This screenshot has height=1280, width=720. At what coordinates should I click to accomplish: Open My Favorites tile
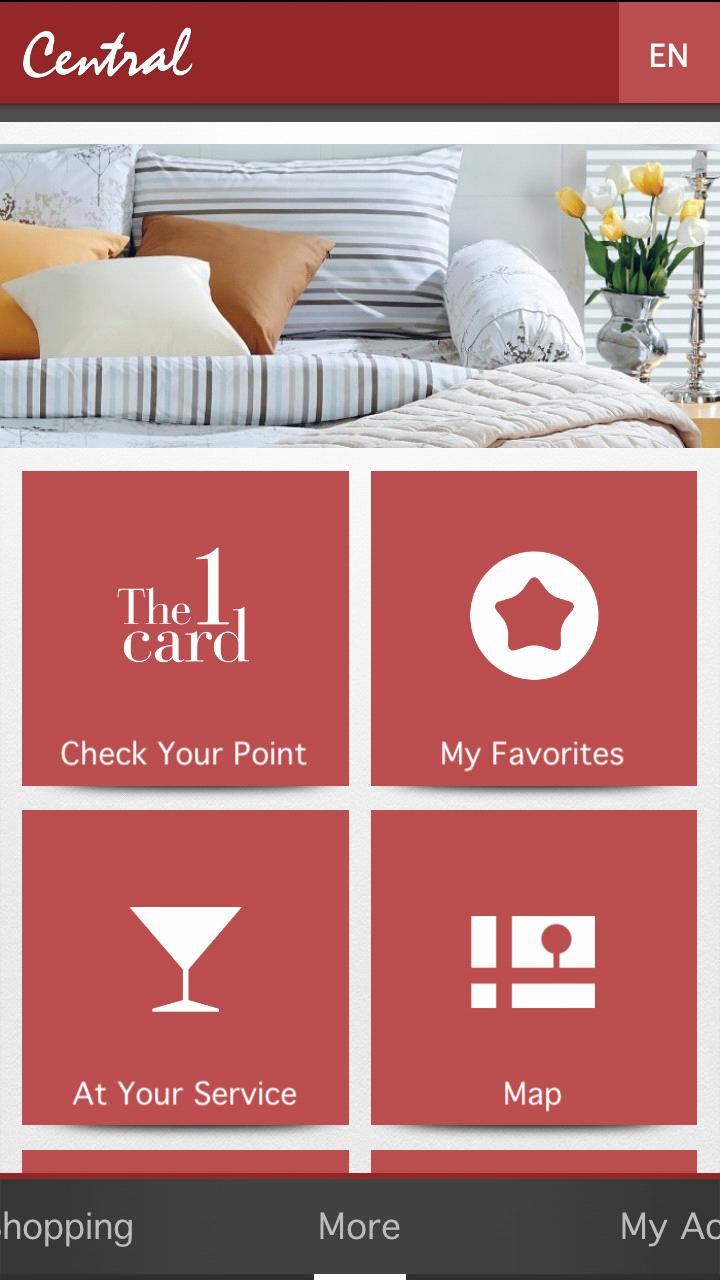(x=534, y=628)
